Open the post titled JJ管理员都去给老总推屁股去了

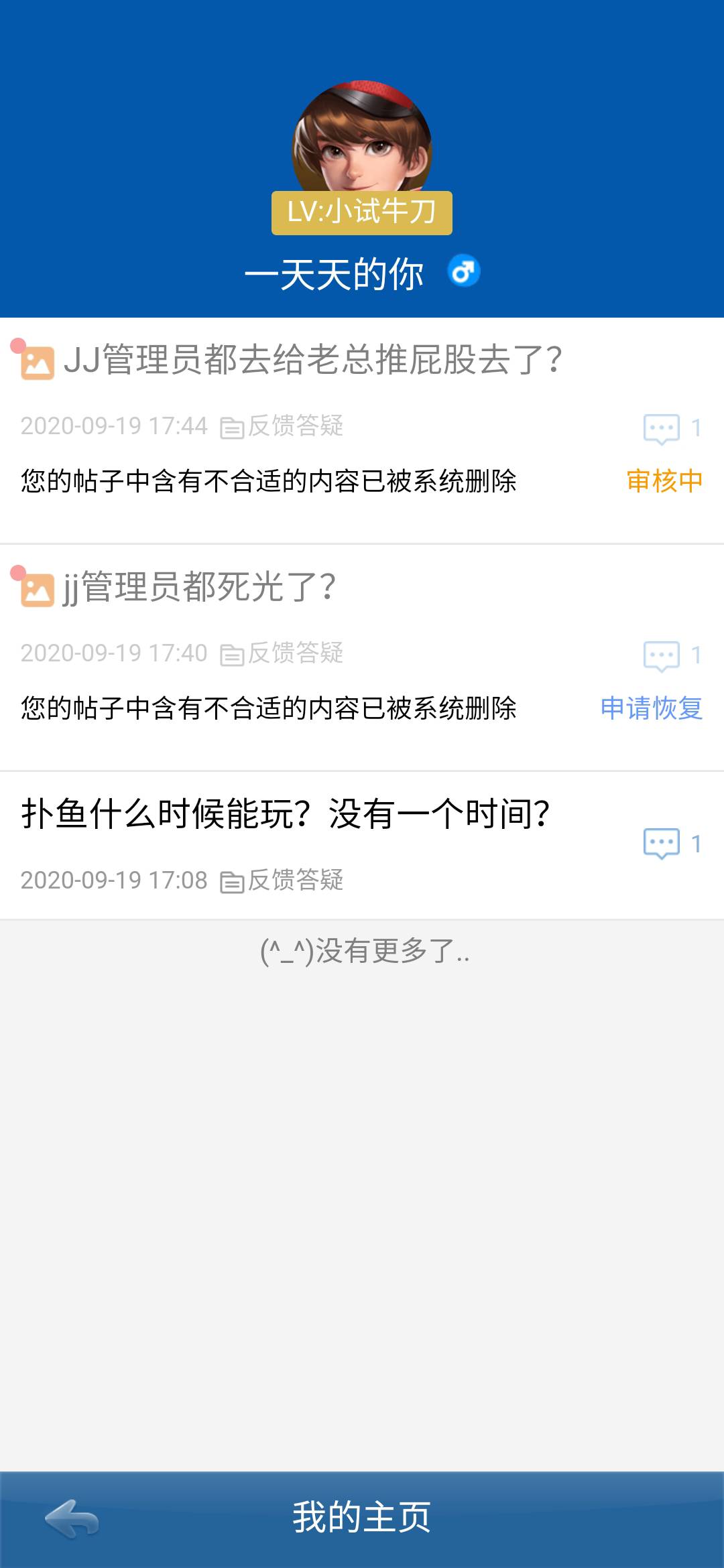[x=315, y=361]
